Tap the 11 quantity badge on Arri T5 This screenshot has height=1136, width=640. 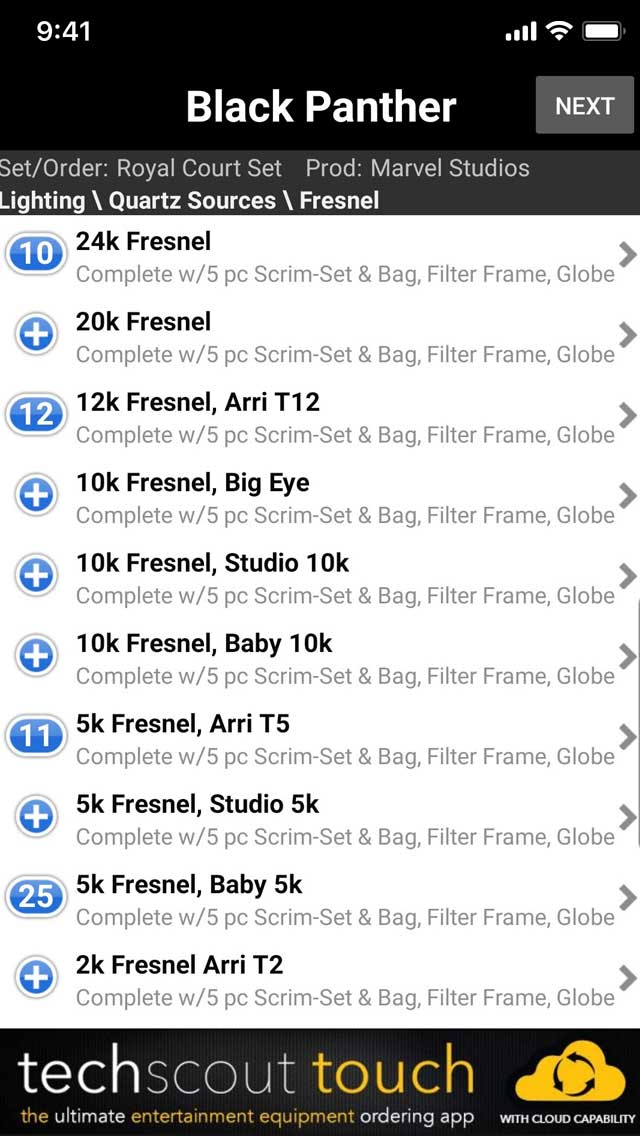click(x=36, y=738)
